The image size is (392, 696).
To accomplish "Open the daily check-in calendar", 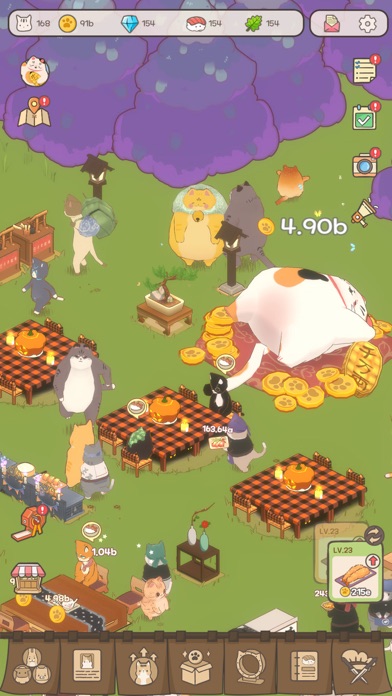I will click(x=366, y=116).
